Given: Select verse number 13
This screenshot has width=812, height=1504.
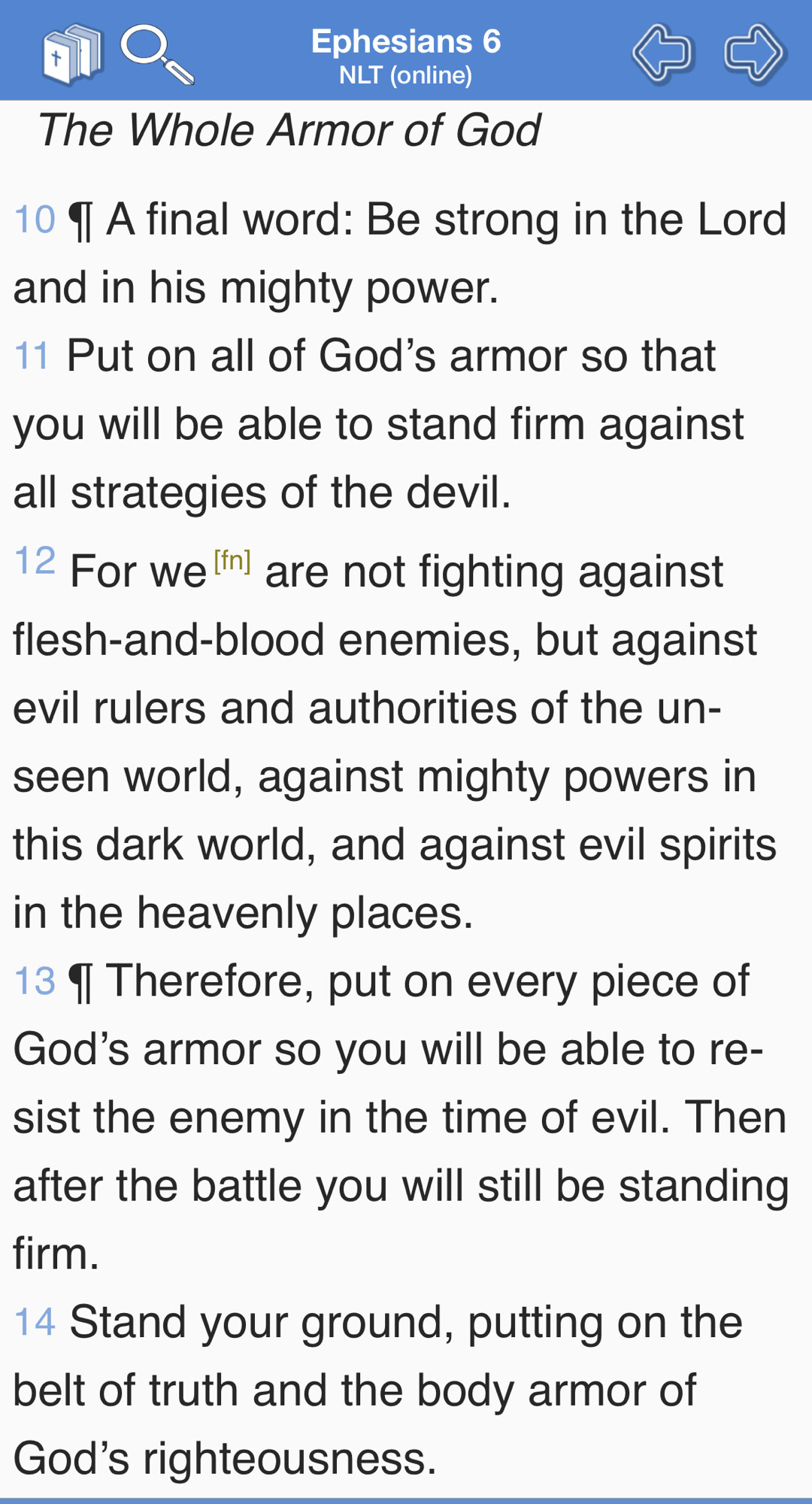Looking at the screenshot, I should 35,981.
